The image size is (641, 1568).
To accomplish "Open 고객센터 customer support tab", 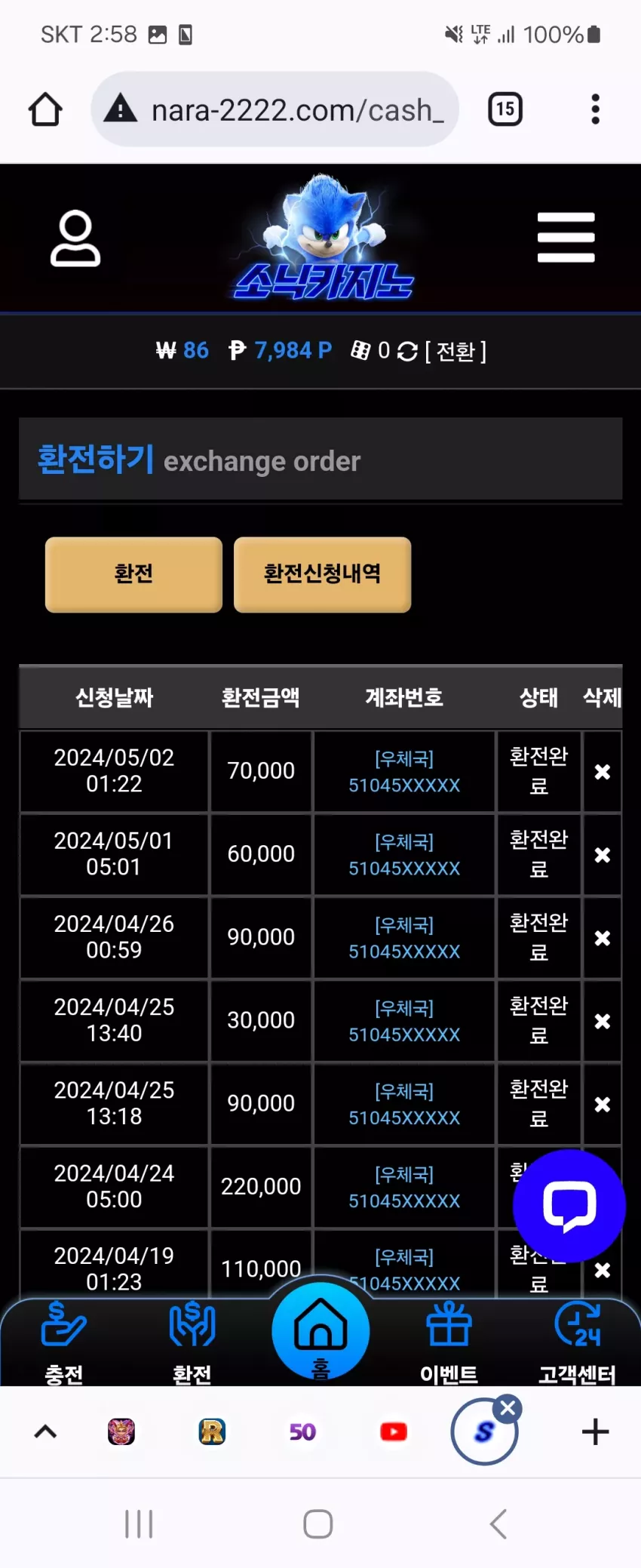I will tap(577, 1344).
